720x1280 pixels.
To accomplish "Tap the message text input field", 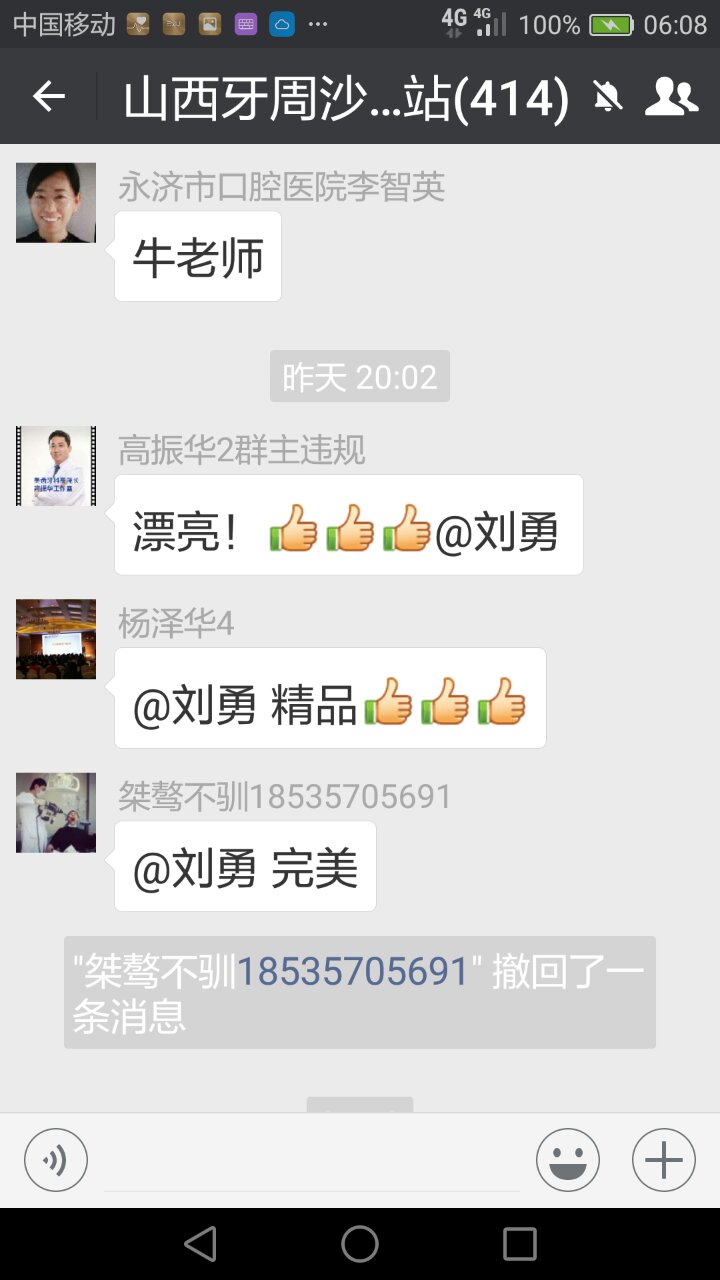I will pos(312,1162).
